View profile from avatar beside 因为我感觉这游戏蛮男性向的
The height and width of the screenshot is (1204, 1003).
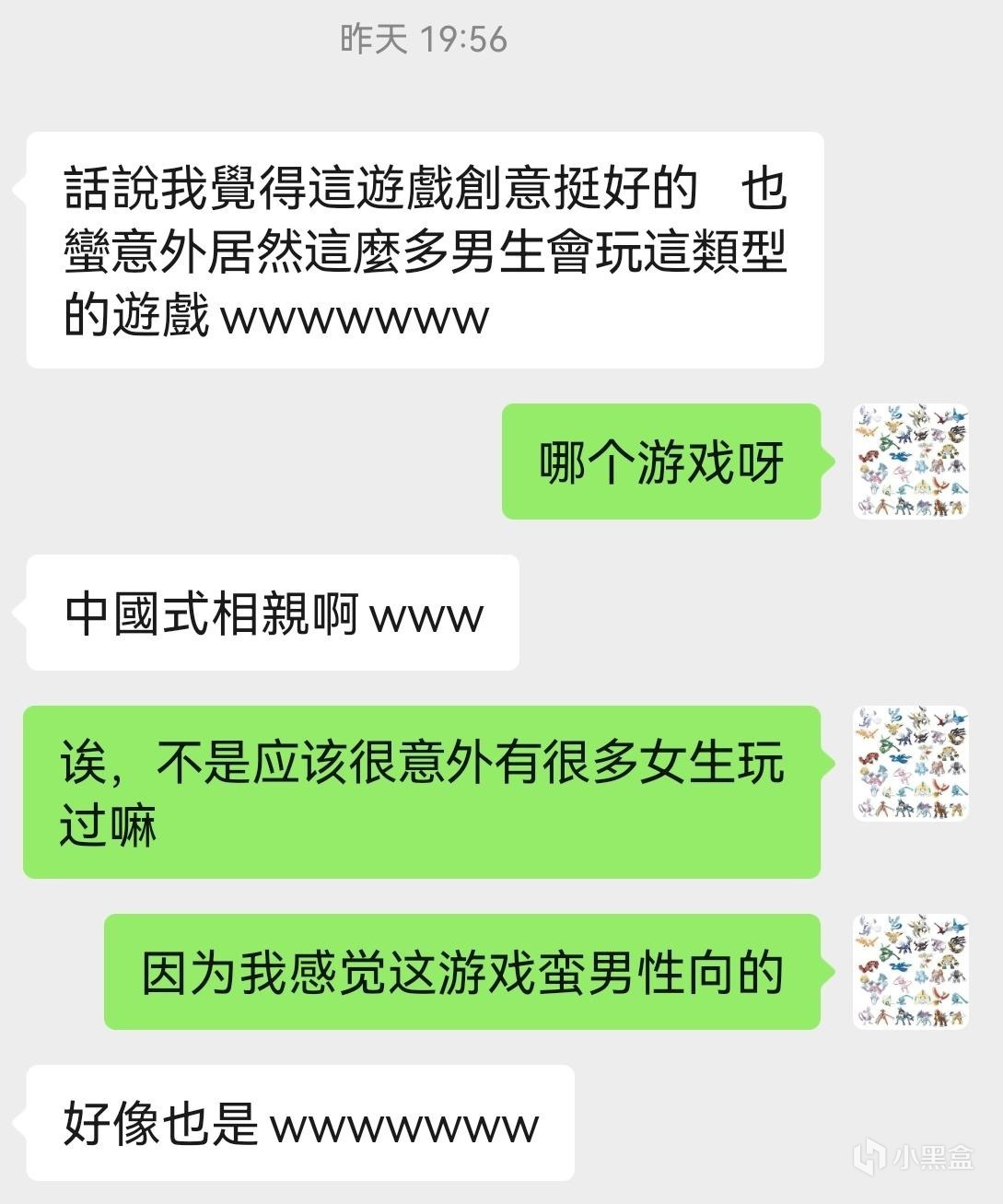[910, 971]
